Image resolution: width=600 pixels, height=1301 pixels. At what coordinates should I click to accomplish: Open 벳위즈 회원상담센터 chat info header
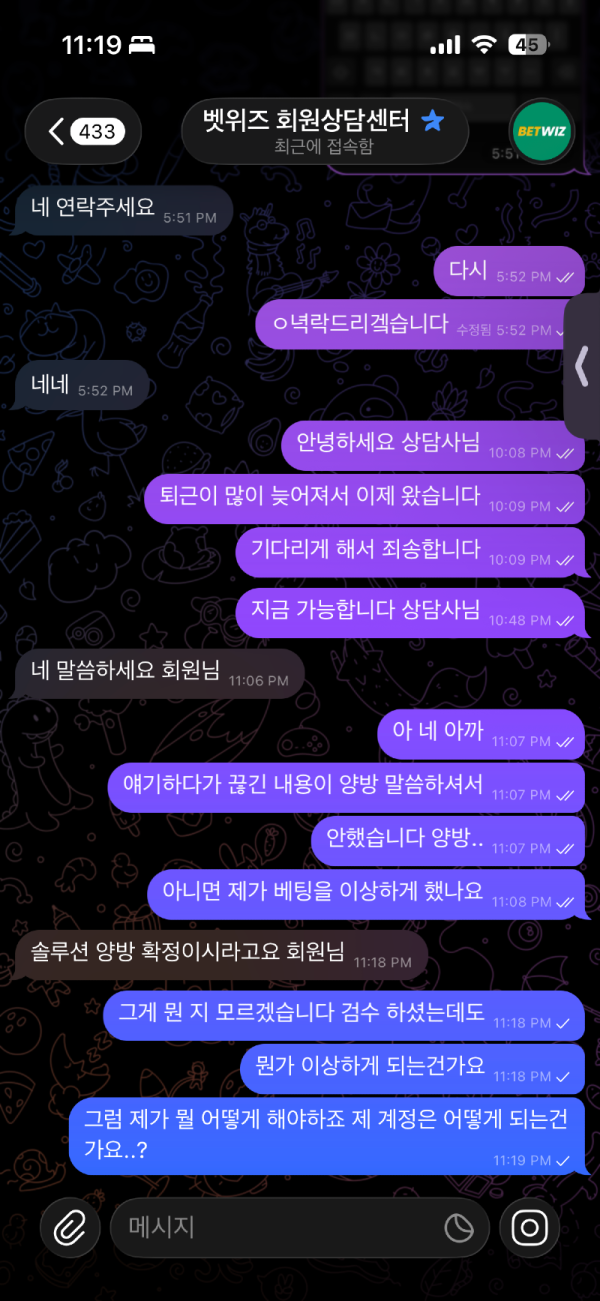(x=325, y=131)
